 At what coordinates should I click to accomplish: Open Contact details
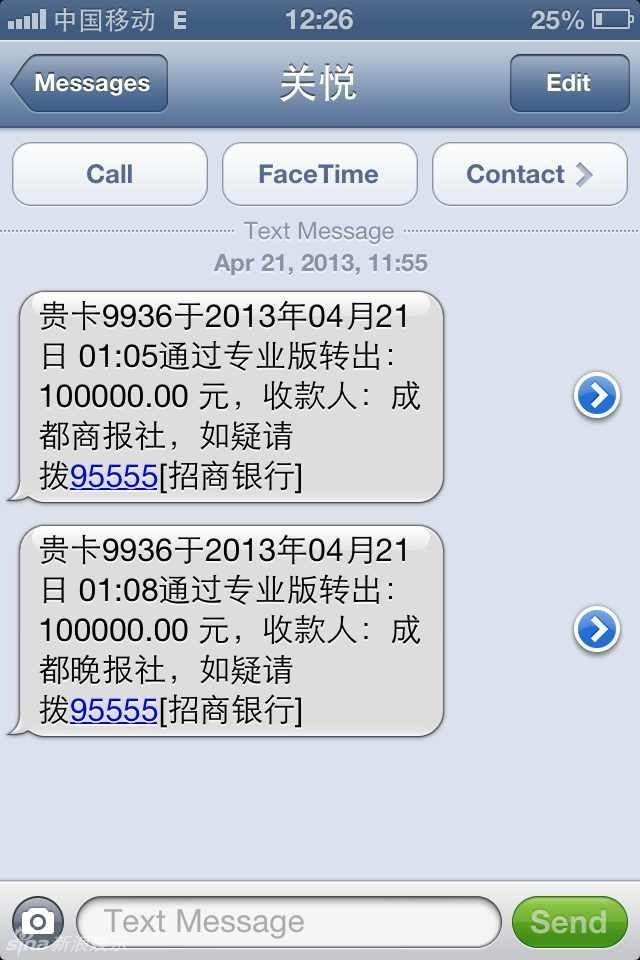pyautogui.click(x=529, y=174)
